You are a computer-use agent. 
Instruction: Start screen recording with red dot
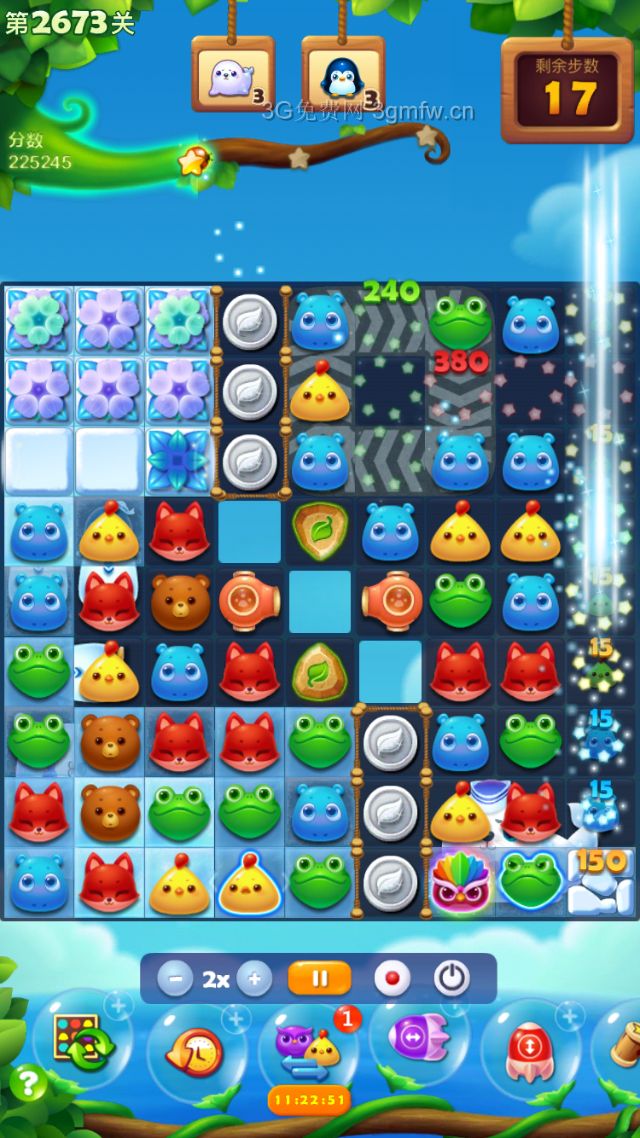point(392,978)
